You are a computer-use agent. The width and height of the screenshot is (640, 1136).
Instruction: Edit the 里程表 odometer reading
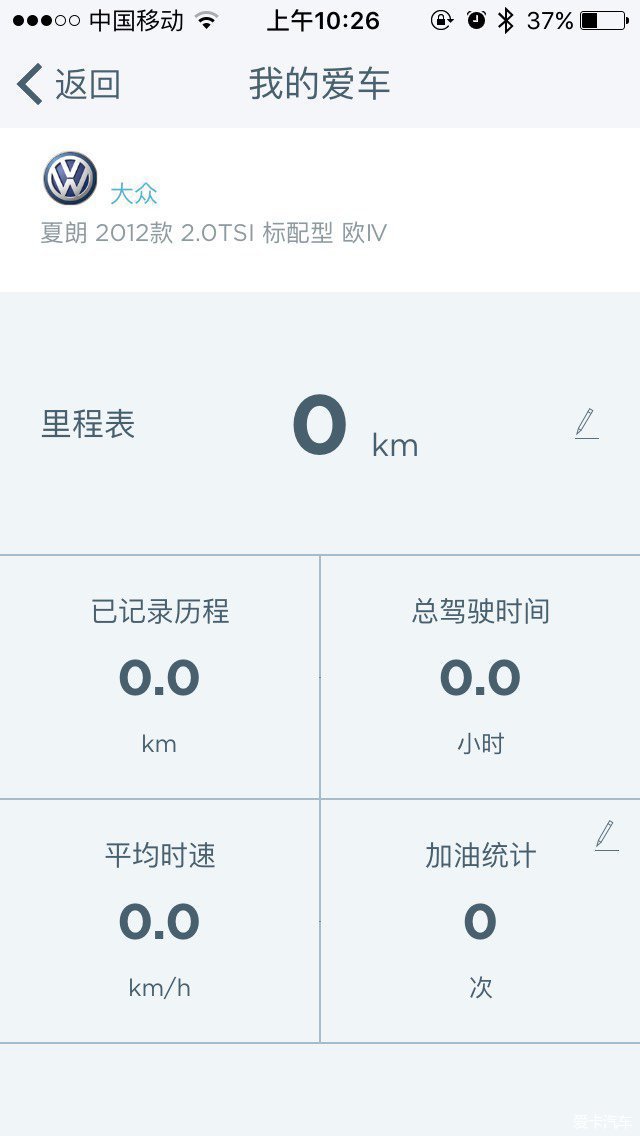(x=586, y=424)
